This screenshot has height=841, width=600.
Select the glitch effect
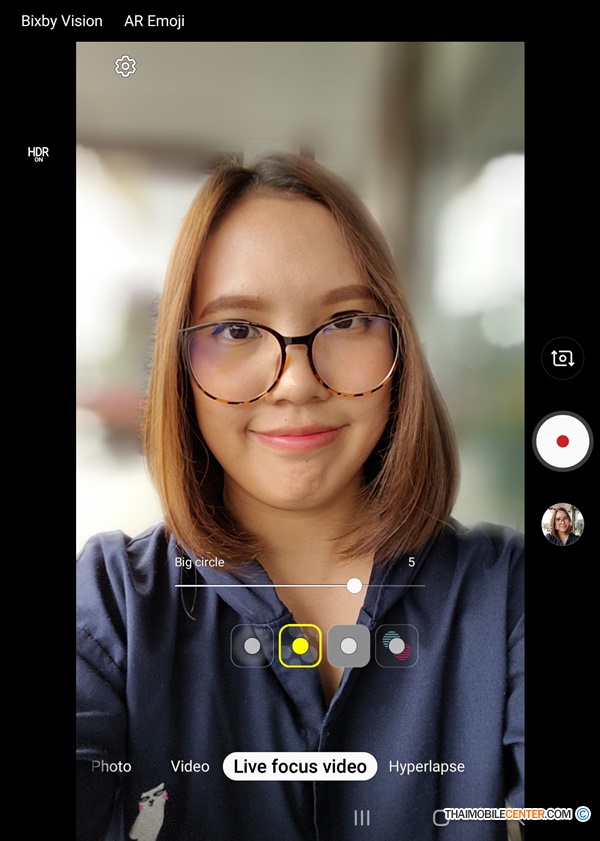pyautogui.click(x=396, y=646)
